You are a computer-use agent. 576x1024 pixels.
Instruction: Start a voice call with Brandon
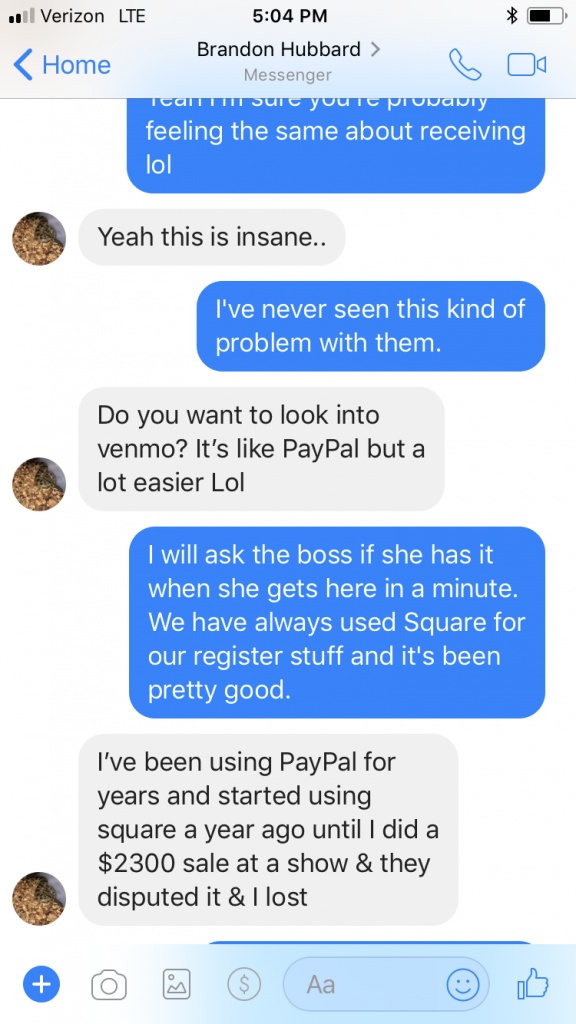(x=465, y=65)
